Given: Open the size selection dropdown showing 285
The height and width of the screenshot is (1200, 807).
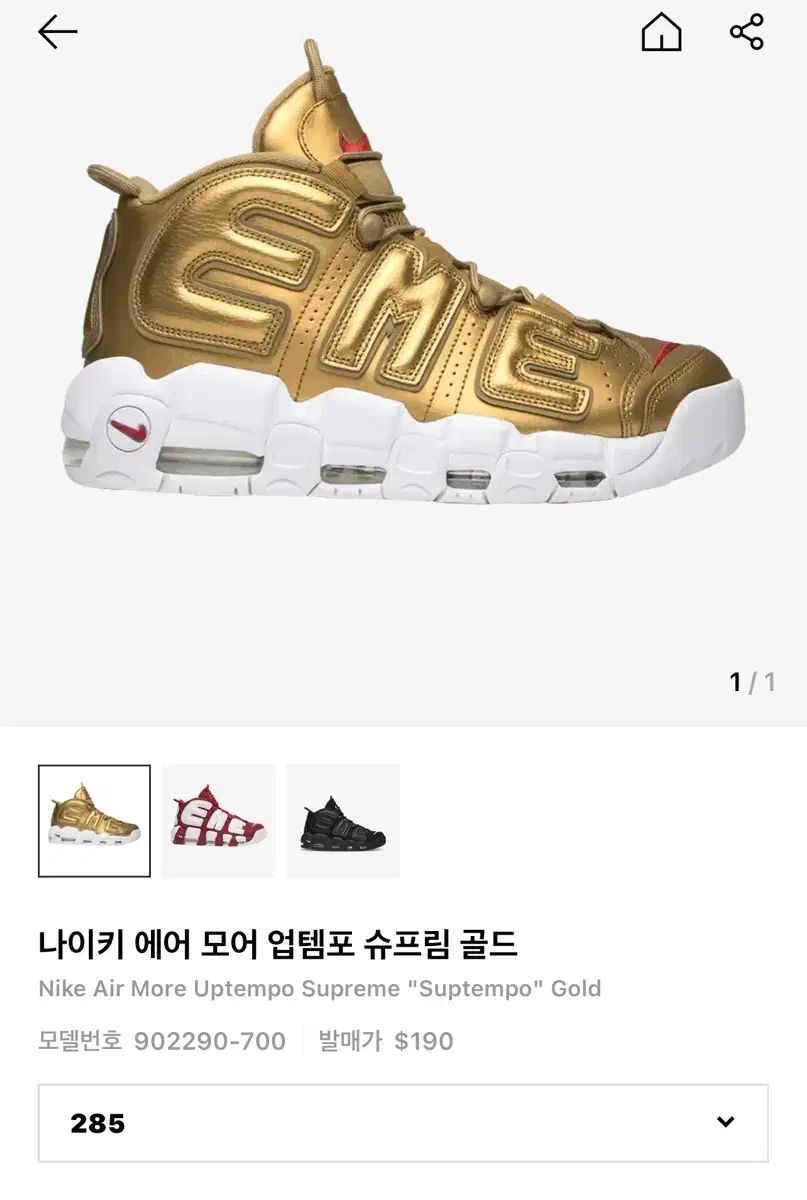Looking at the screenshot, I should pos(403,1123).
